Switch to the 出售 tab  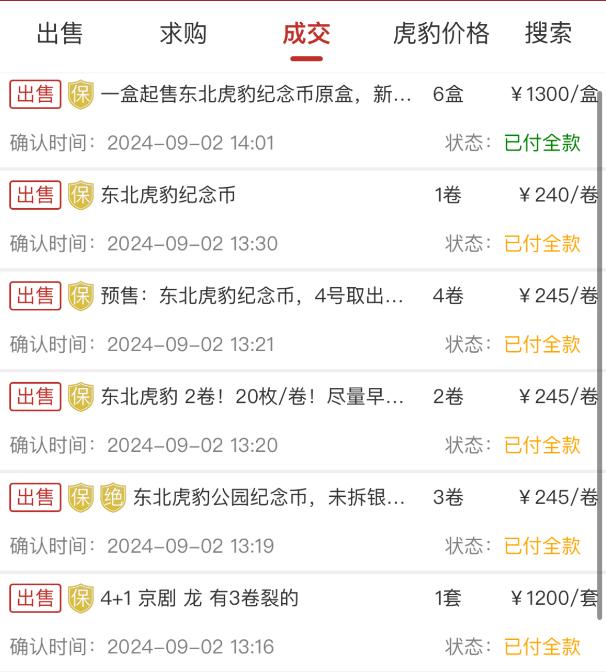pyautogui.click(x=59, y=34)
